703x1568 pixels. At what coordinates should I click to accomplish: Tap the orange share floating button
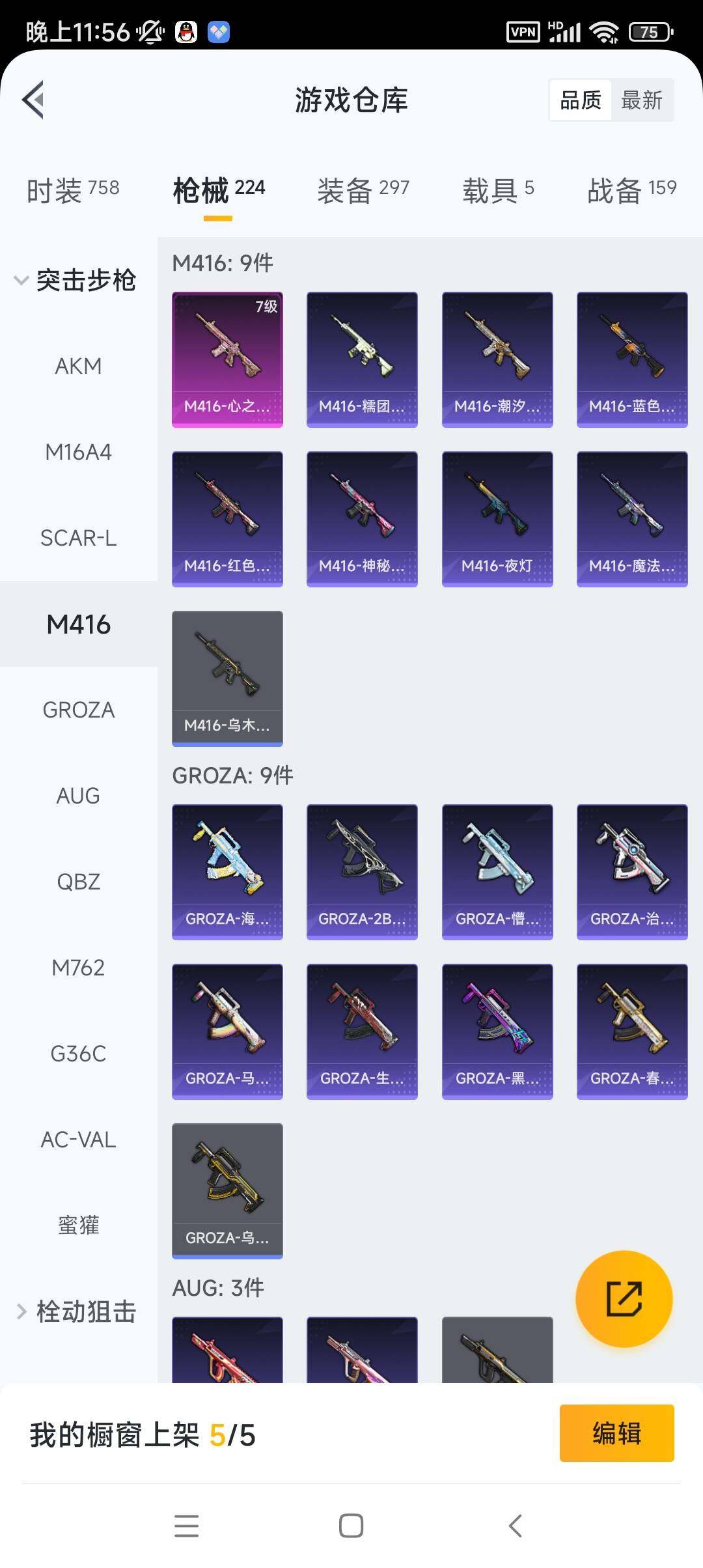pyautogui.click(x=624, y=1298)
